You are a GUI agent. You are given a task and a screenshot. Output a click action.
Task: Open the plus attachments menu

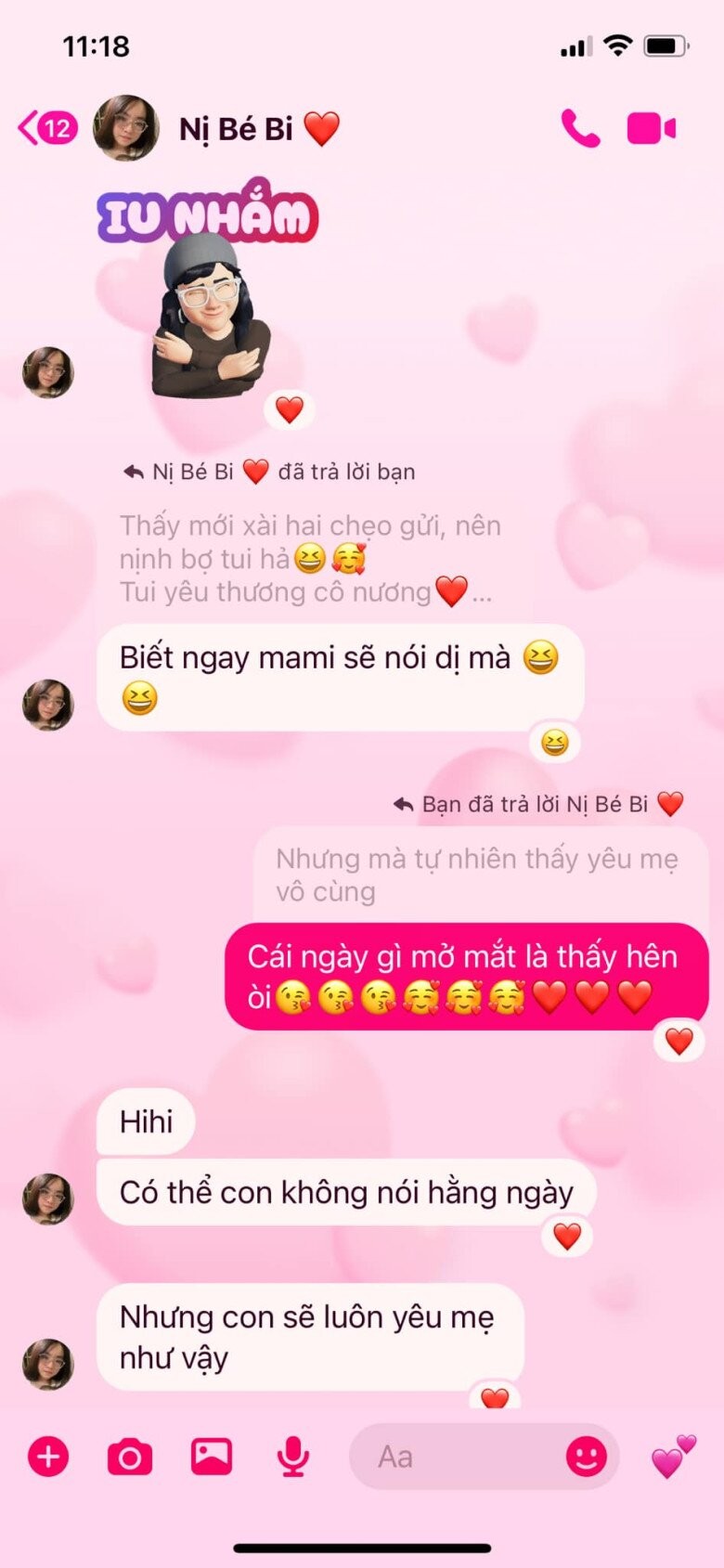point(48,1457)
